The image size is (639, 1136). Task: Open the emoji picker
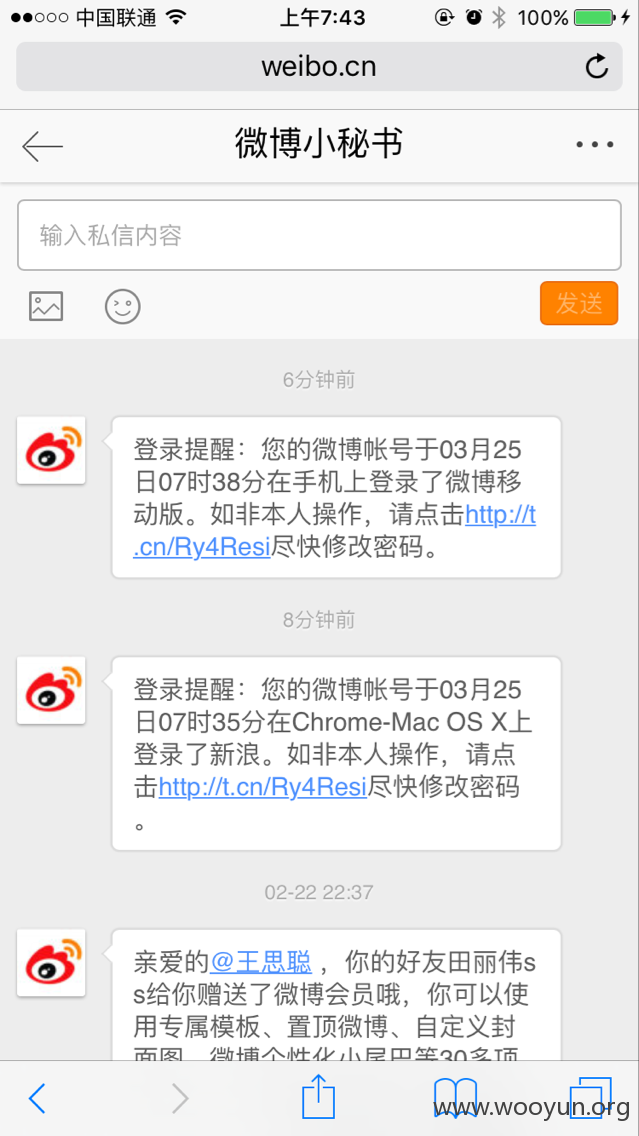tap(122, 306)
